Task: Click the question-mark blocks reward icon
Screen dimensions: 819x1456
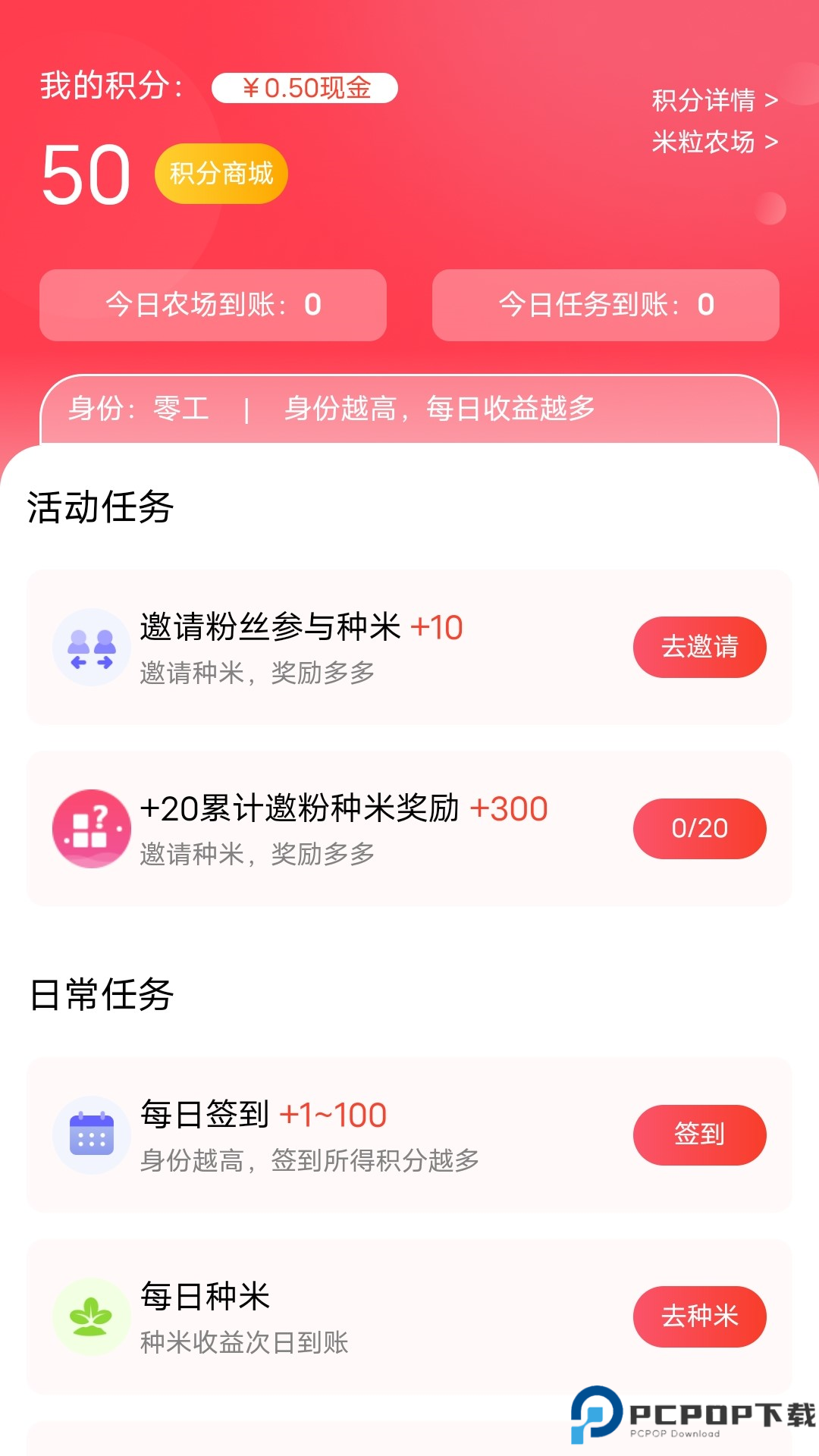Action: click(92, 828)
